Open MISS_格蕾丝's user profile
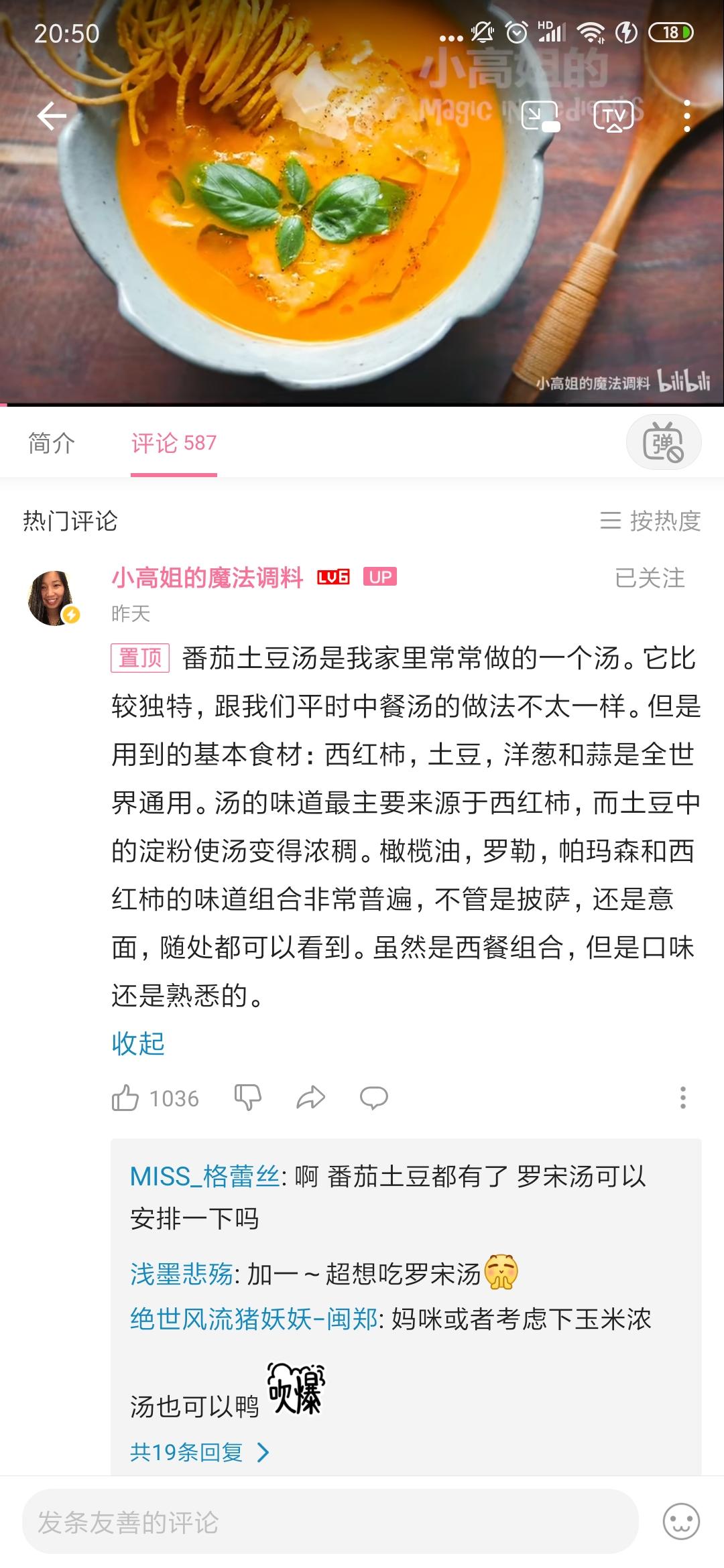Image resolution: width=724 pixels, height=1568 pixels. (204, 1177)
